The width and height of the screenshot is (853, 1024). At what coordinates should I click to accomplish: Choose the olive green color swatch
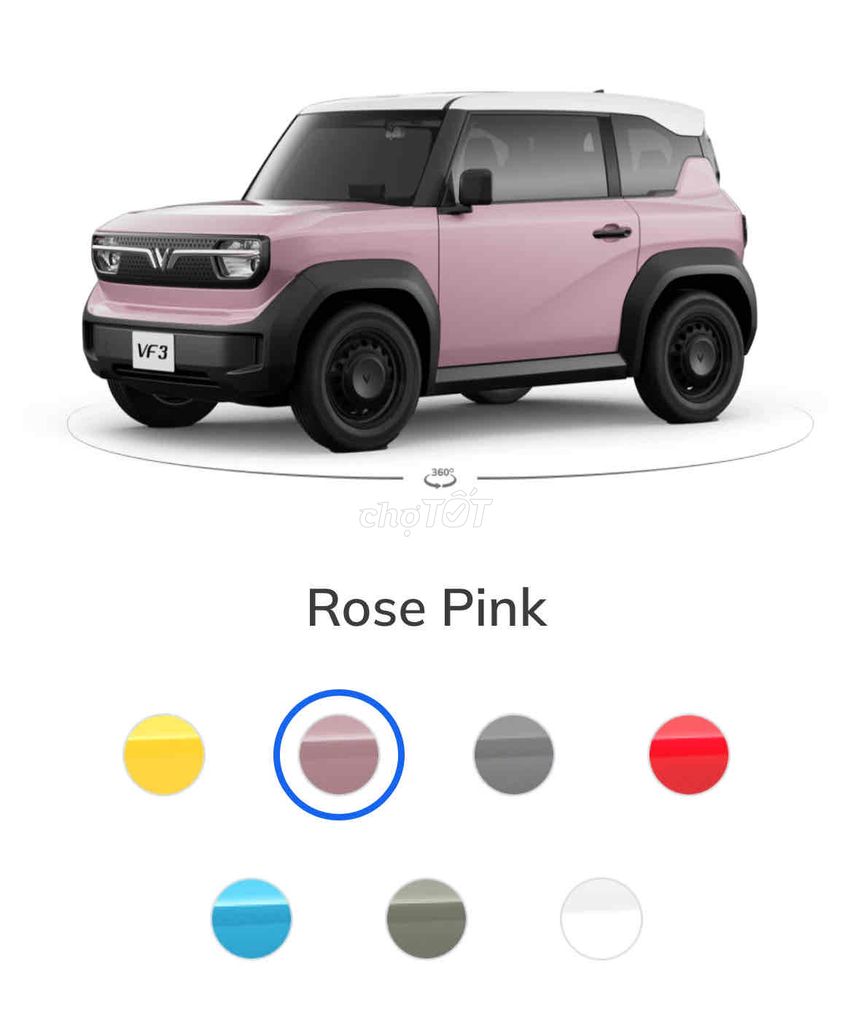point(426,919)
